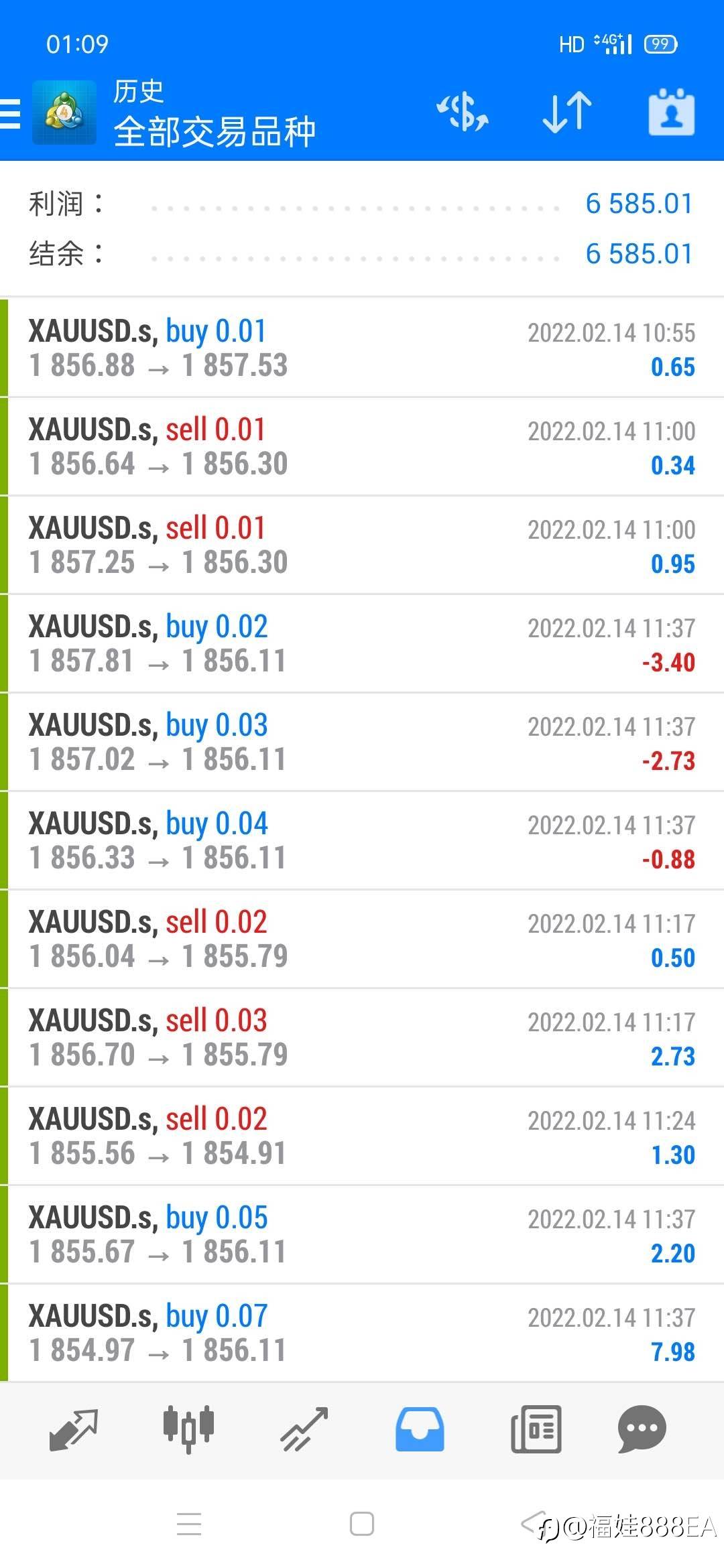
Task: Open sell 0.01 trade with 0.95 profit
Action: 362,545
